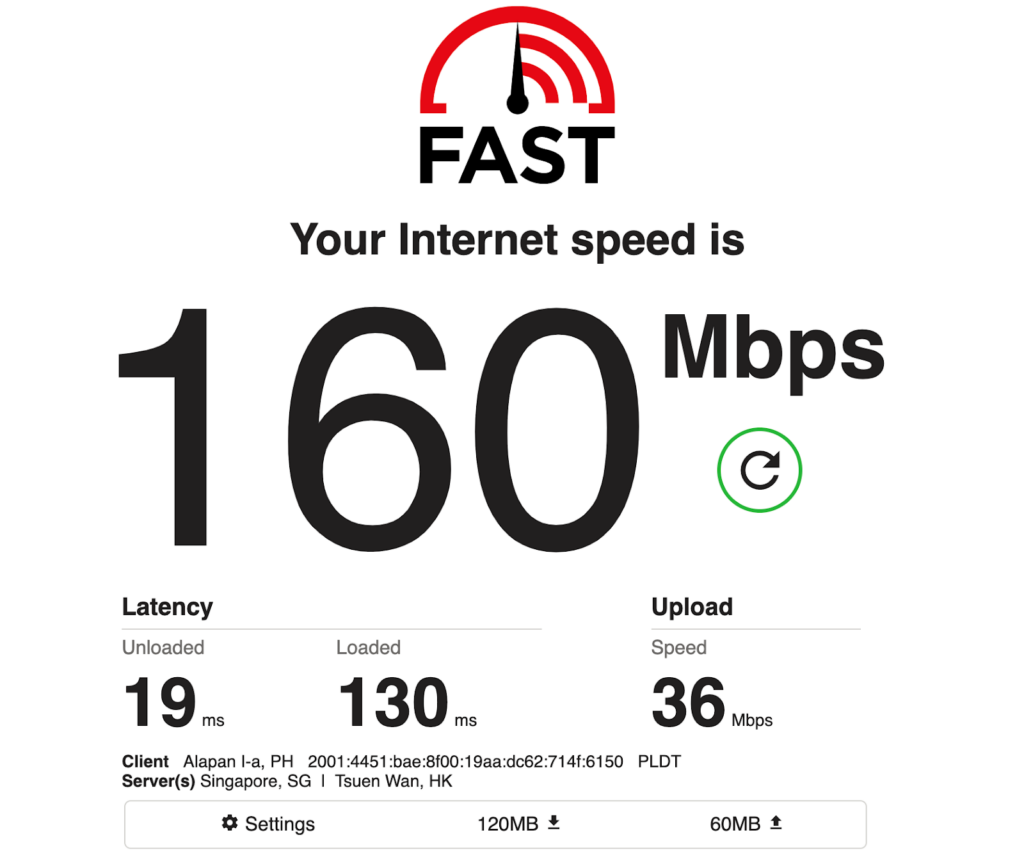Tap the refresh icon to rerun the speed test
This screenshot has height=866, width=1024.
point(760,470)
